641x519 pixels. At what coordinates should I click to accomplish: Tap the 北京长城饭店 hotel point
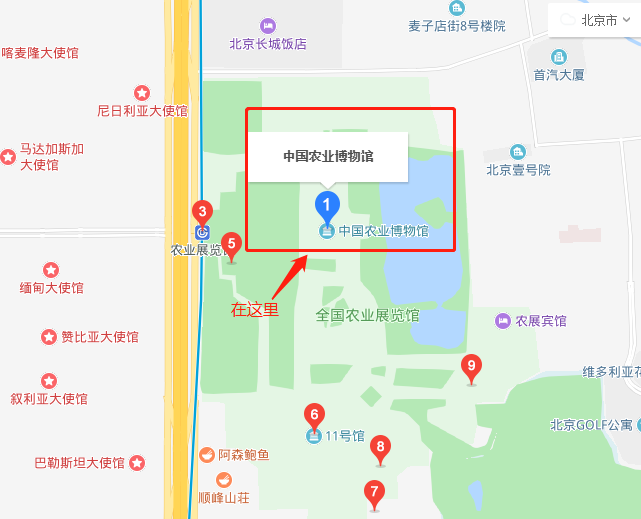267,25
